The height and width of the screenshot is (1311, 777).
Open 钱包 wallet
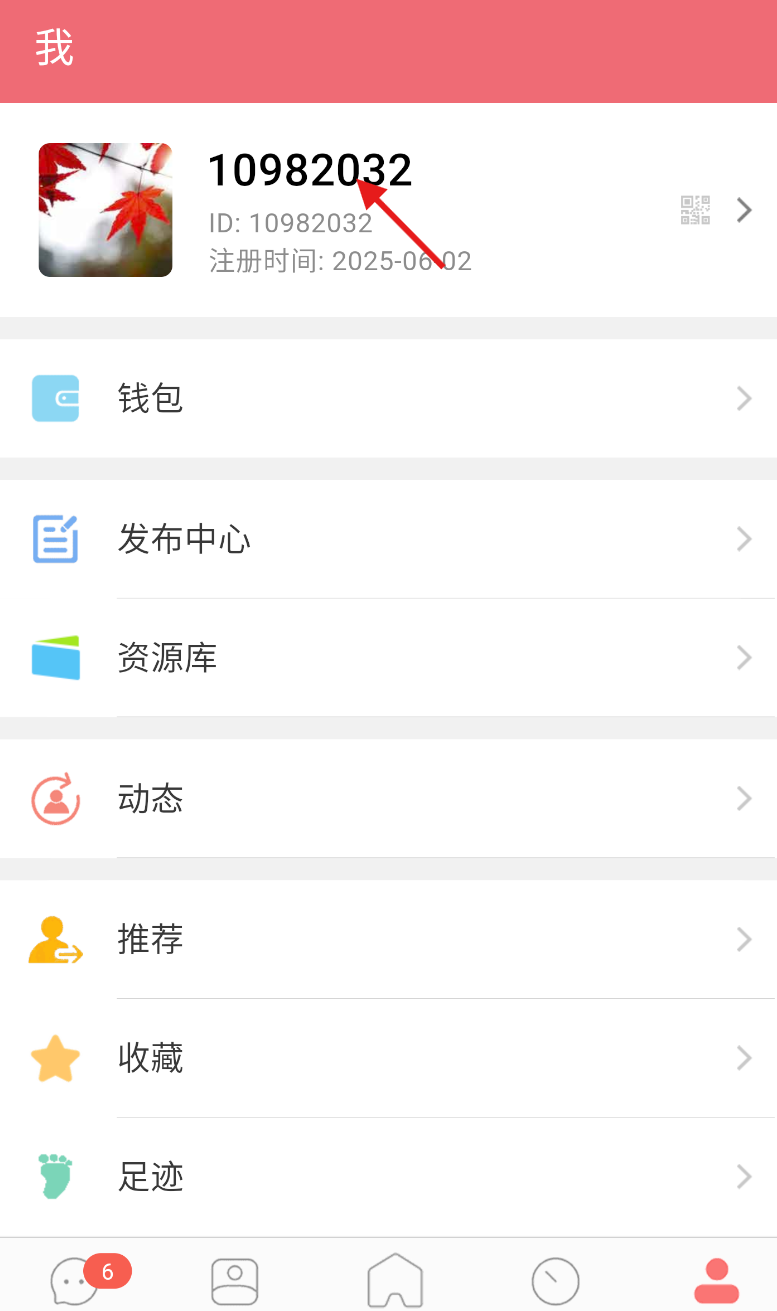388,399
